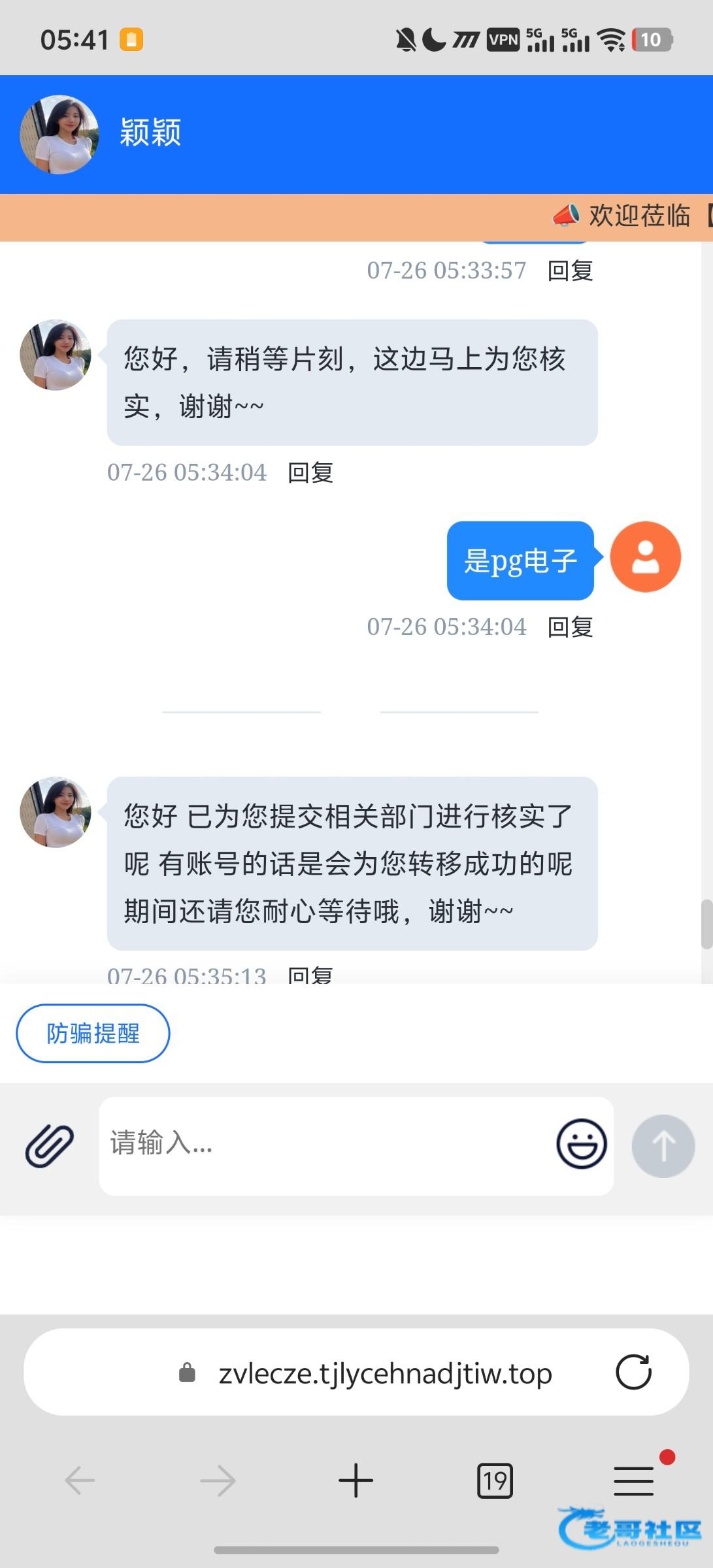
Task: Reply to the 07-26 05:33:57 message
Action: (x=570, y=270)
